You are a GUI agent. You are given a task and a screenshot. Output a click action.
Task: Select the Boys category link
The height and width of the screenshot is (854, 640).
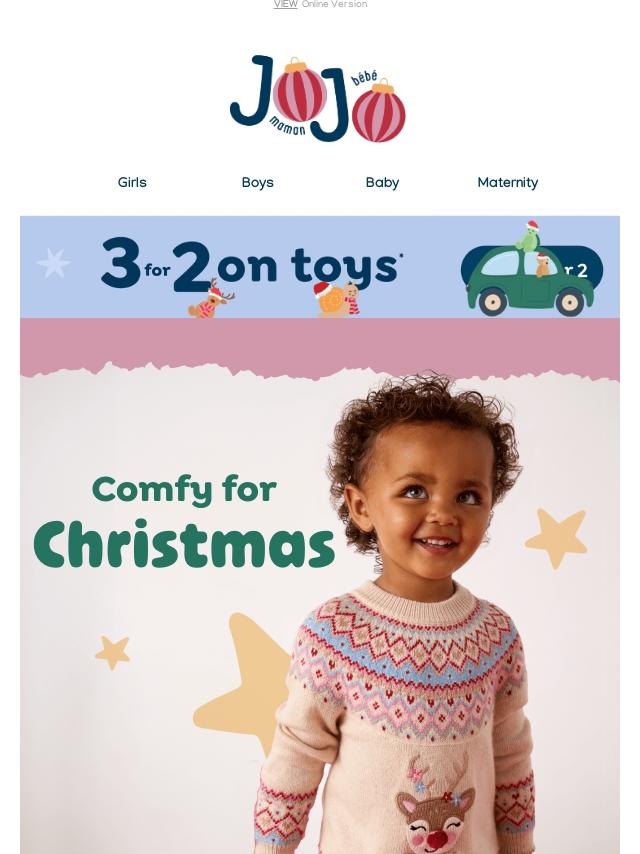[x=257, y=183]
